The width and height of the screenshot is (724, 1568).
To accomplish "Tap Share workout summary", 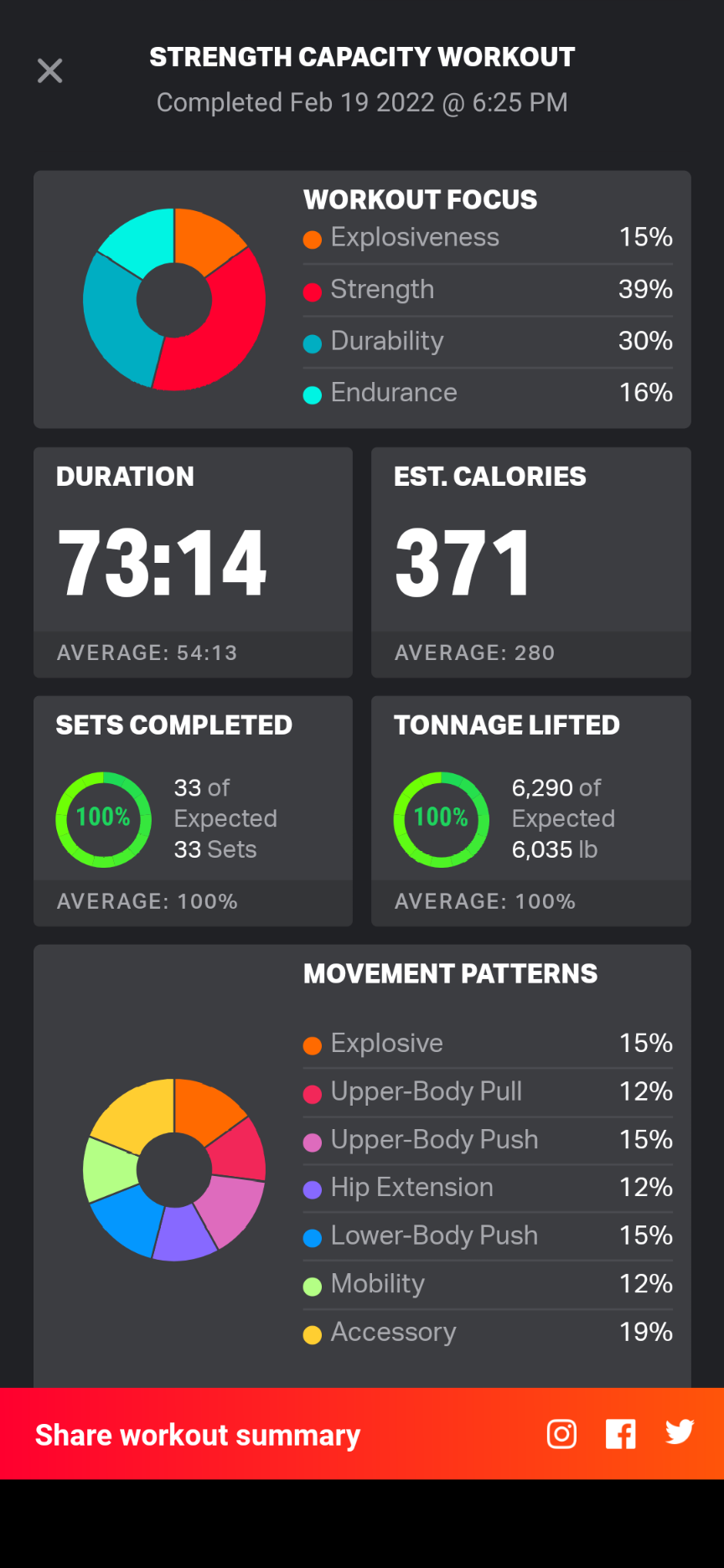I will 198,1435.
